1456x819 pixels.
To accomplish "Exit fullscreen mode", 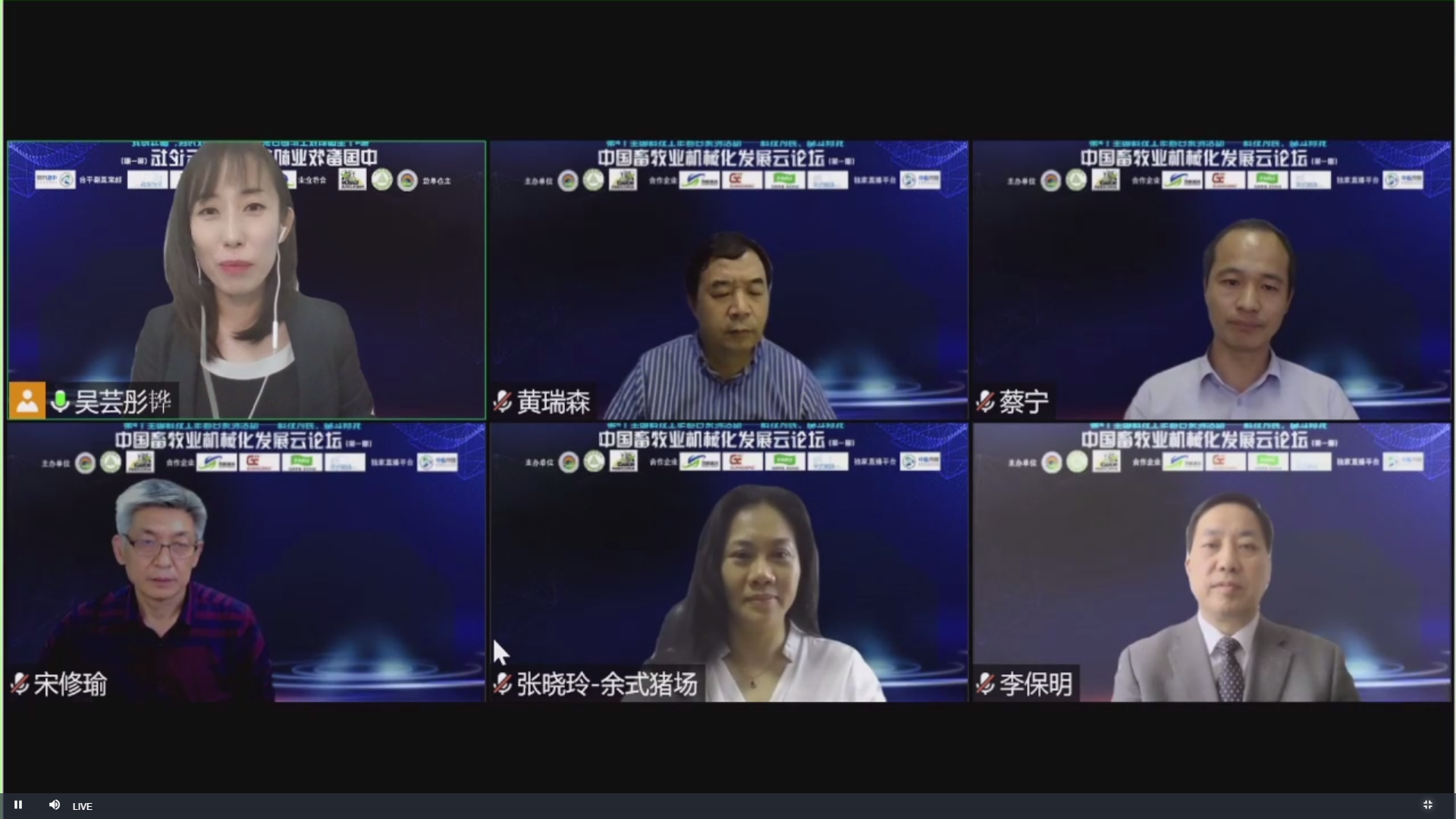I will [x=1427, y=805].
